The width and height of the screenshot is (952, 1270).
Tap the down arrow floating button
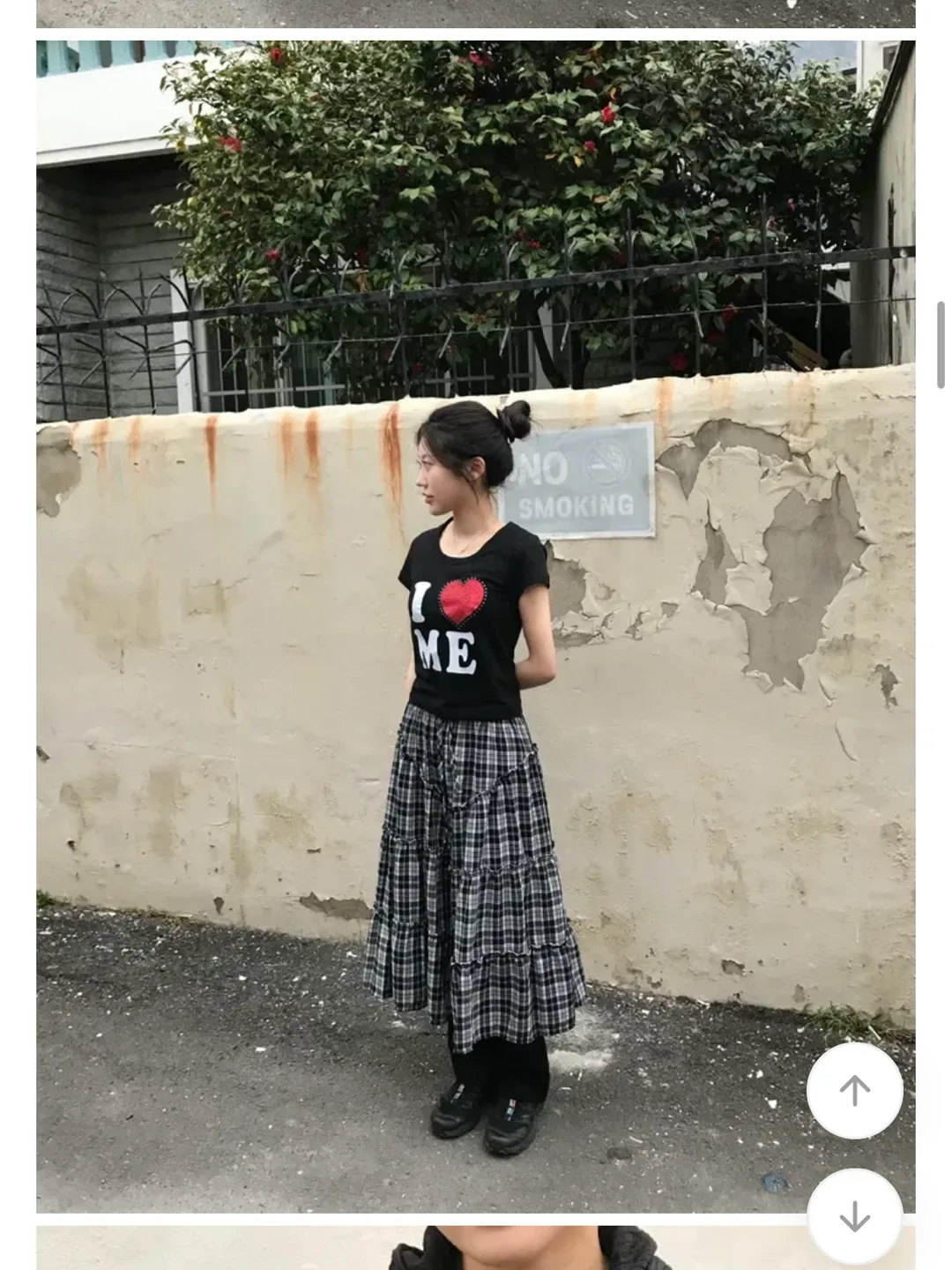854,1218
